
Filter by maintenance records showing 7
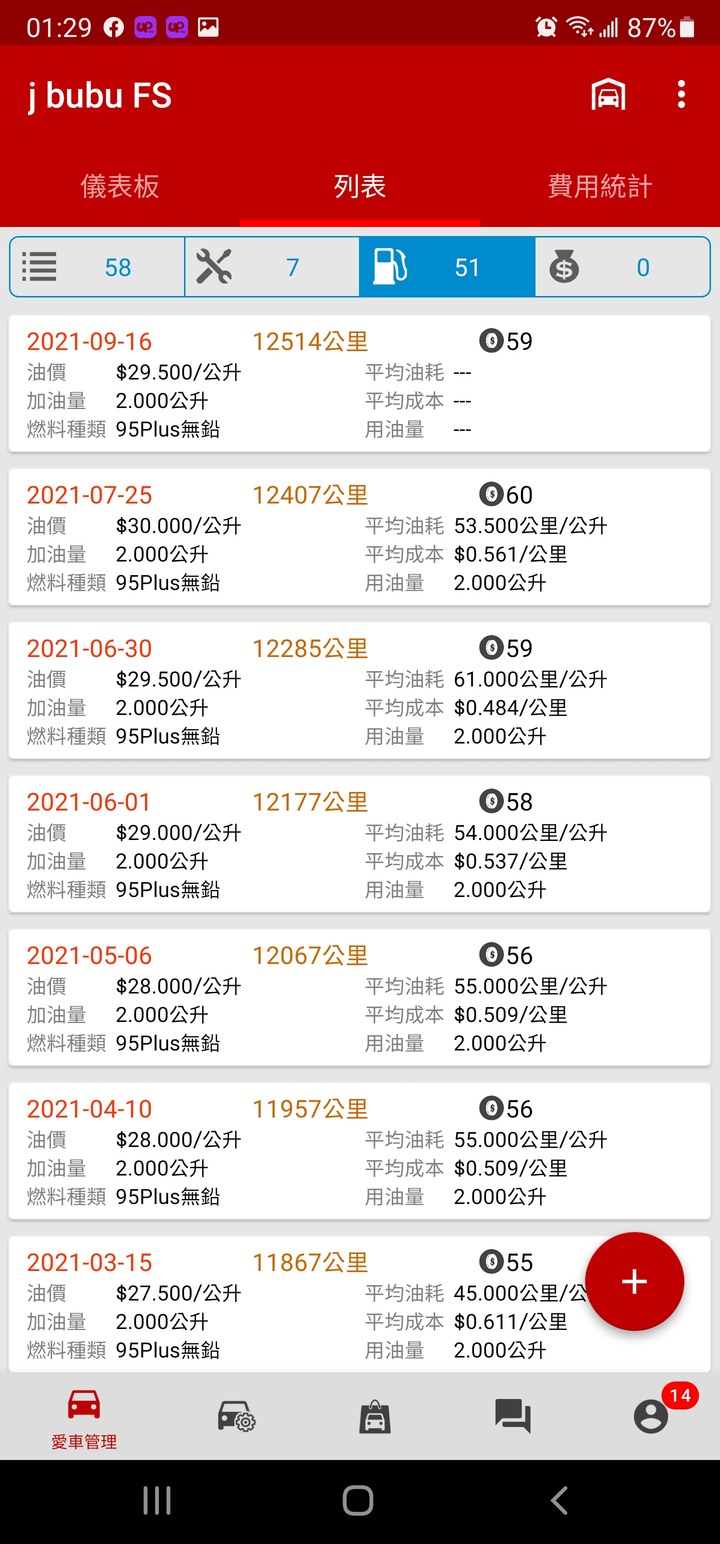click(272, 267)
